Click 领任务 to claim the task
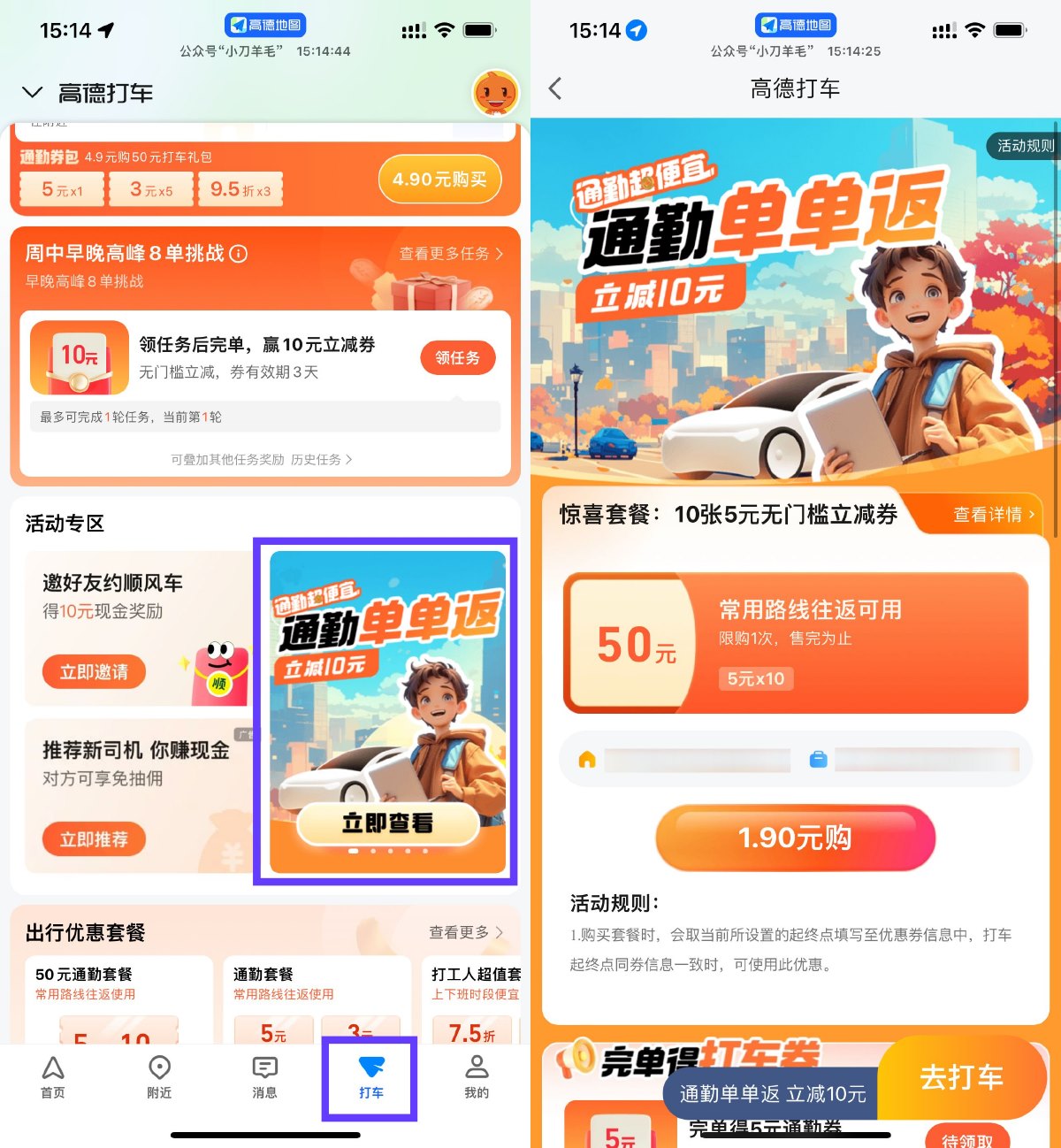Viewport: 1061px width, 1148px height. 458,358
